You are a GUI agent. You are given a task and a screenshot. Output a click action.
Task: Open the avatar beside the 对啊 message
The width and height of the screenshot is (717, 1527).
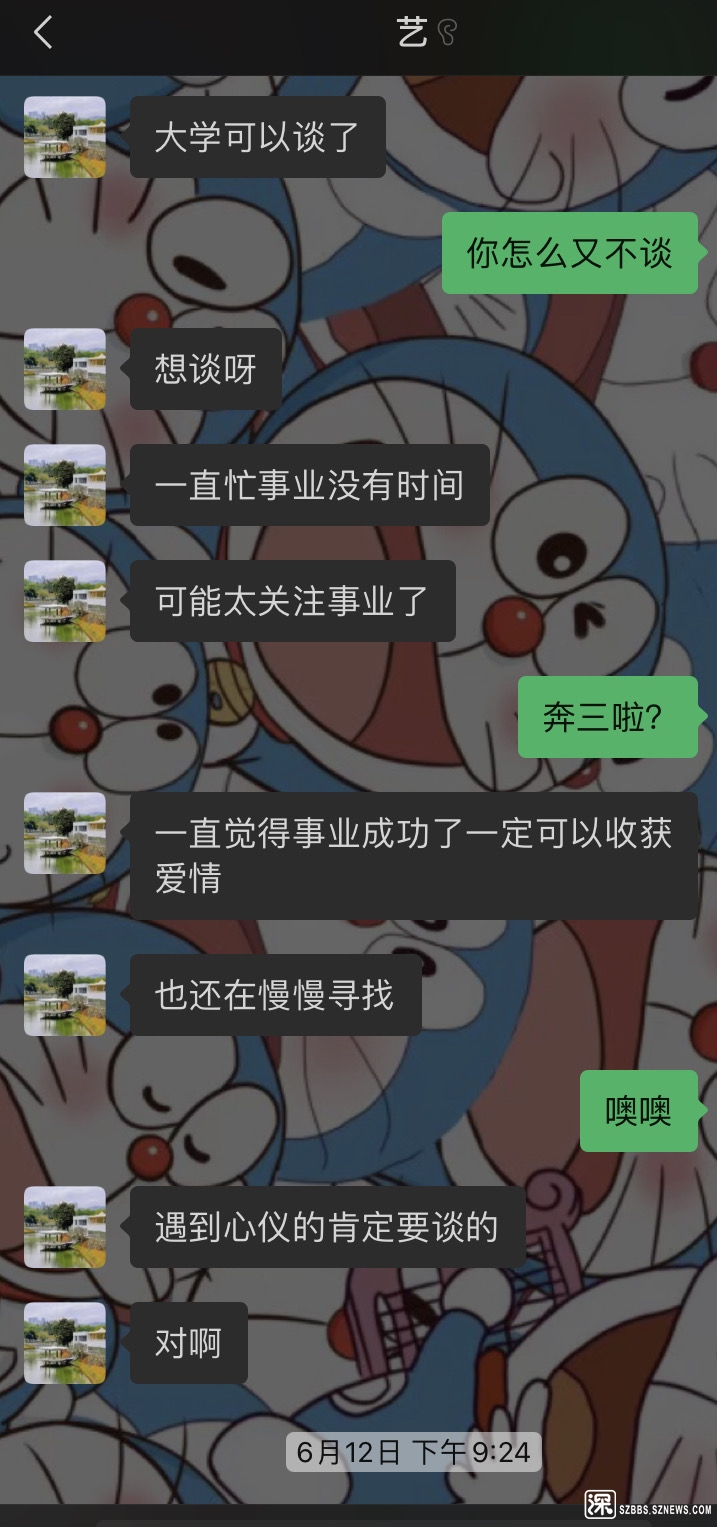(65, 1343)
